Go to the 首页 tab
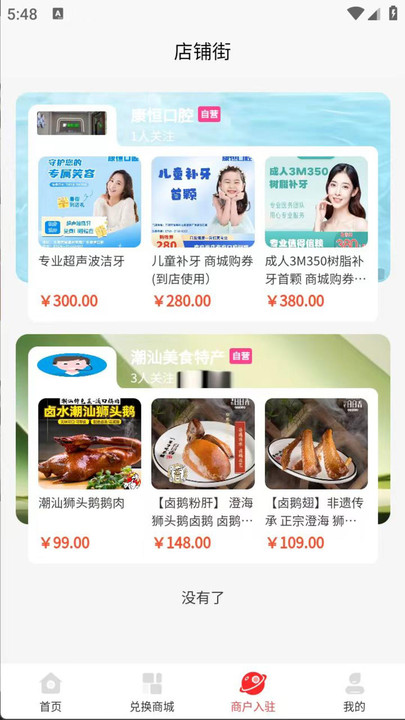This screenshot has height=720, width=405. [51, 692]
